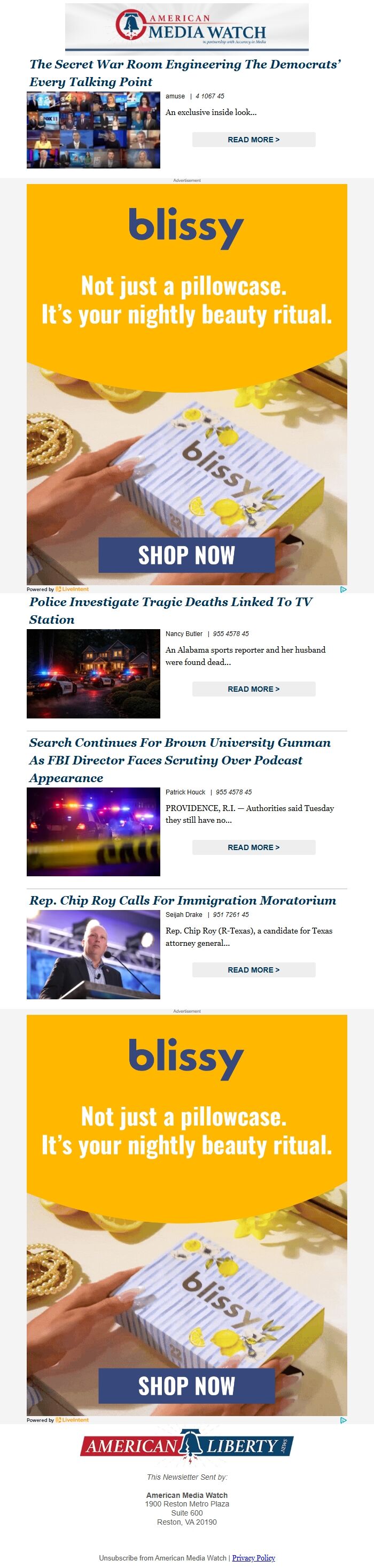Open the police tape lights thumbnail

coord(93,831)
